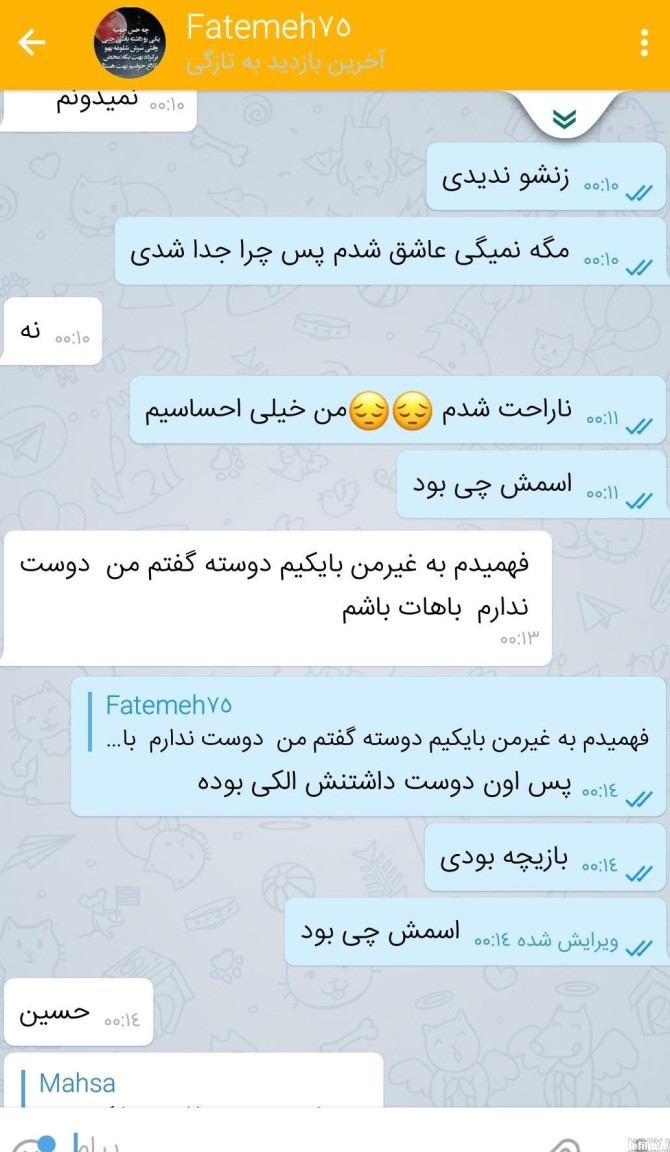Viewport: 670px width, 1152px height.
Task: Jump to the latest messages with the down arrow
Action: [x=565, y=120]
